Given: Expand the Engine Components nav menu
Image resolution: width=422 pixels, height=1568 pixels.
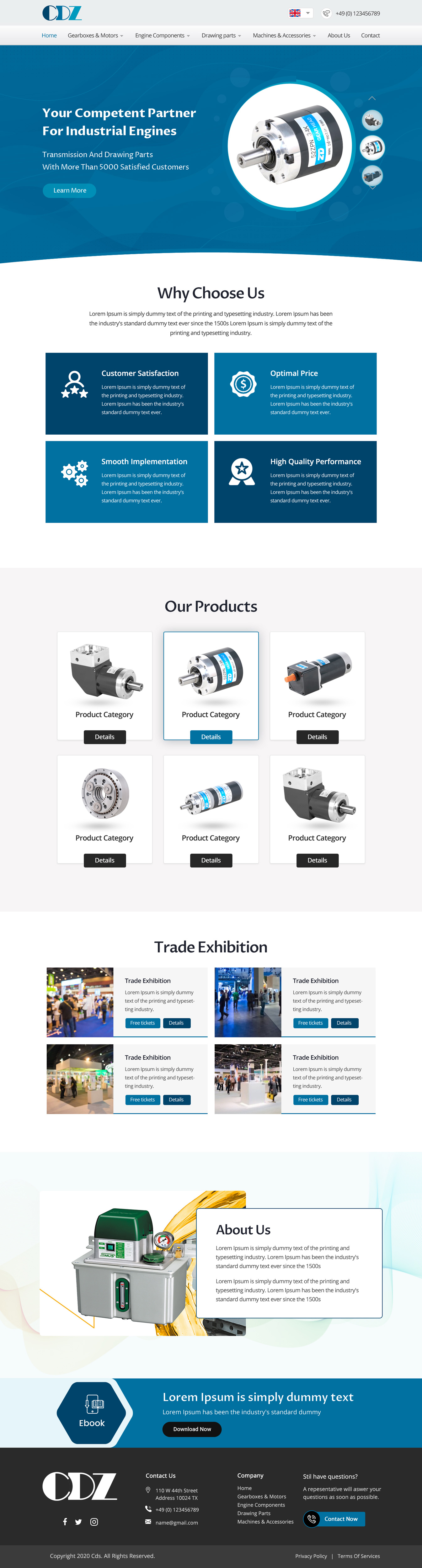Looking at the screenshot, I should click(x=162, y=35).
